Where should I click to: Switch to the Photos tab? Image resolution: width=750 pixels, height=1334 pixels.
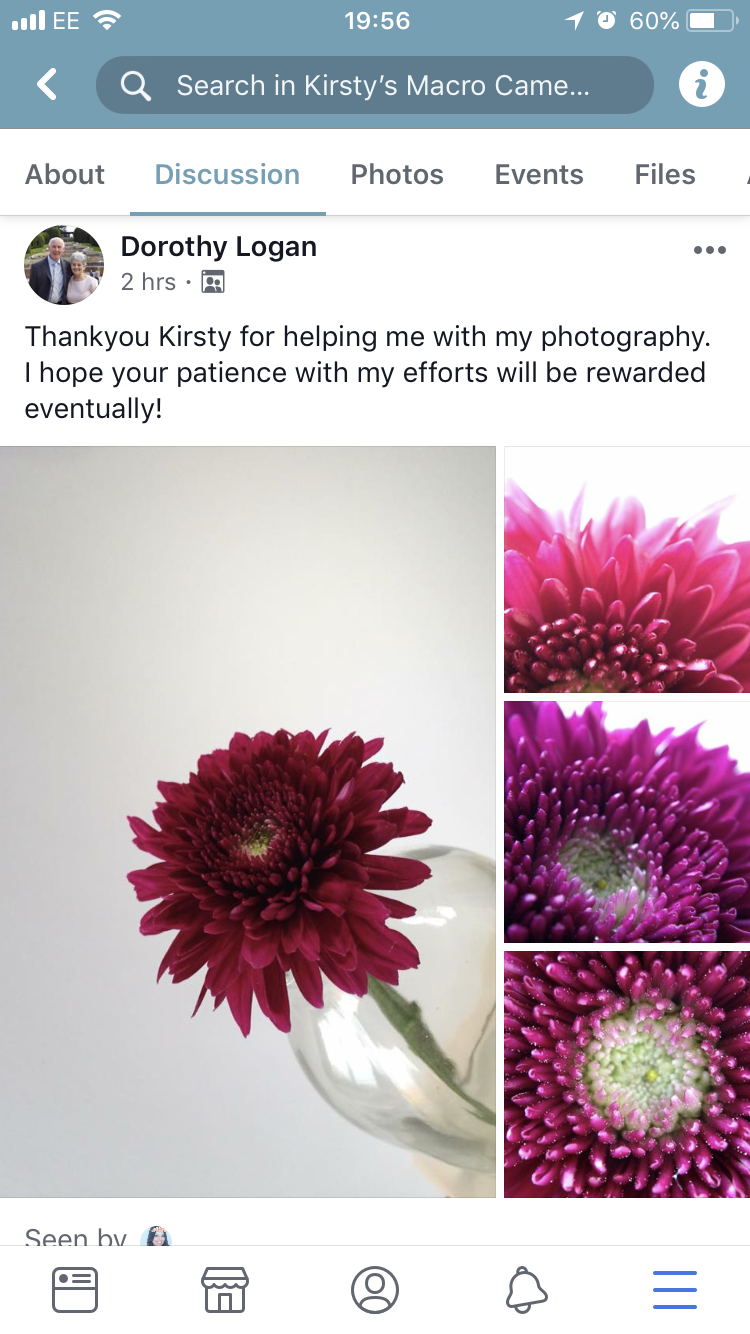click(397, 174)
